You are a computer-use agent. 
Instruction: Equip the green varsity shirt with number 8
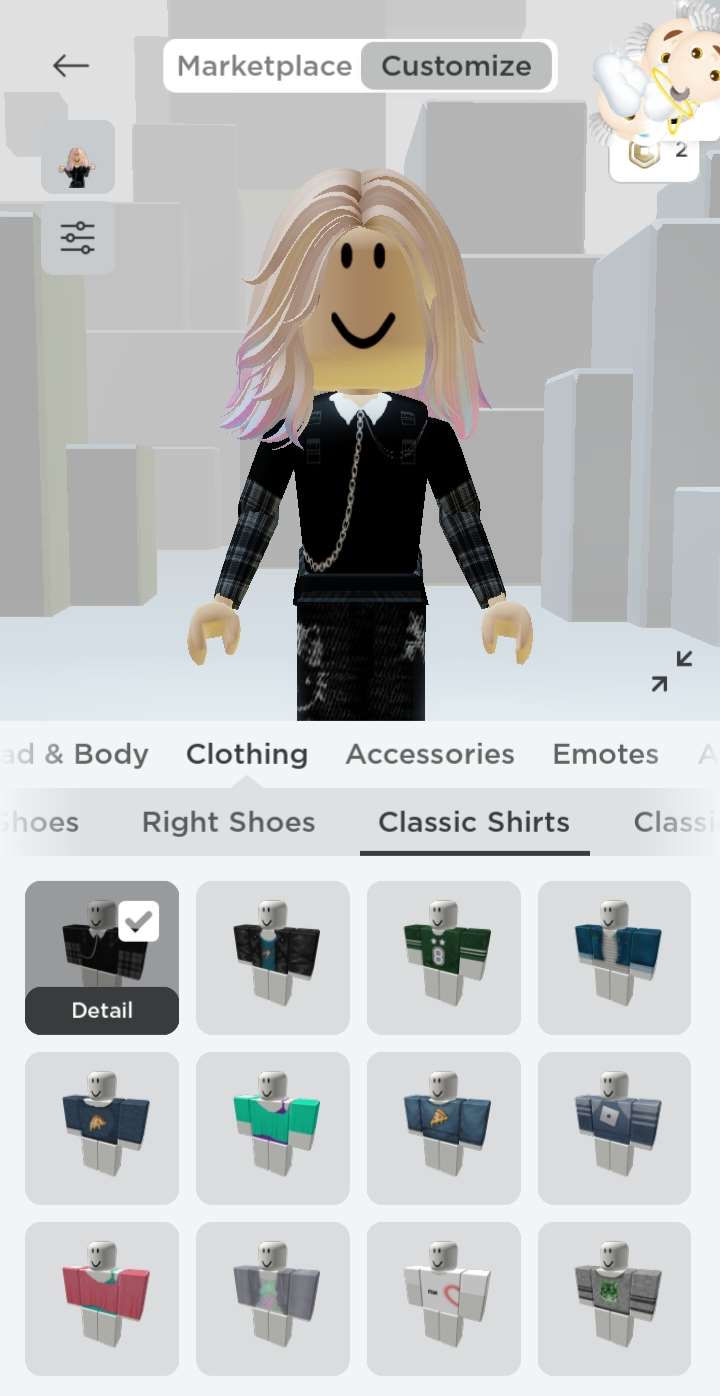(x=444, y=957)
